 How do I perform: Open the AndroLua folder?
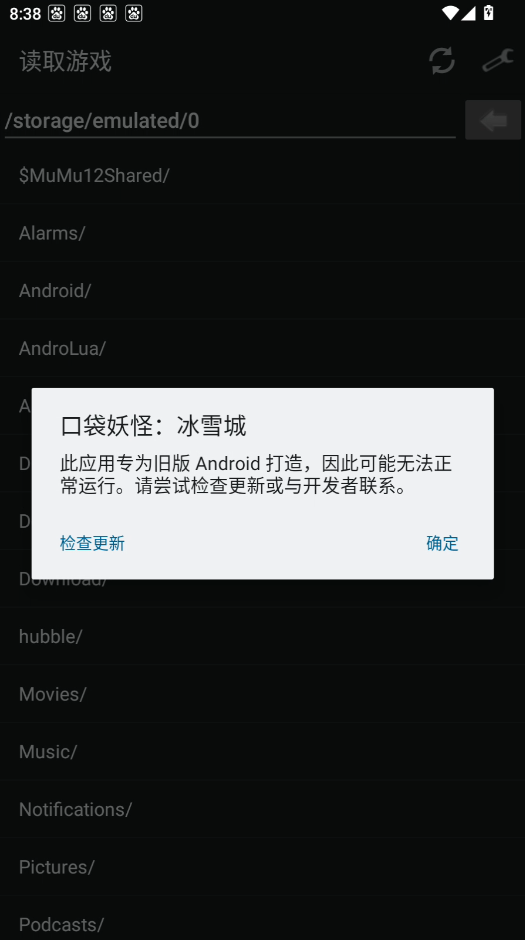coord(262,348)
